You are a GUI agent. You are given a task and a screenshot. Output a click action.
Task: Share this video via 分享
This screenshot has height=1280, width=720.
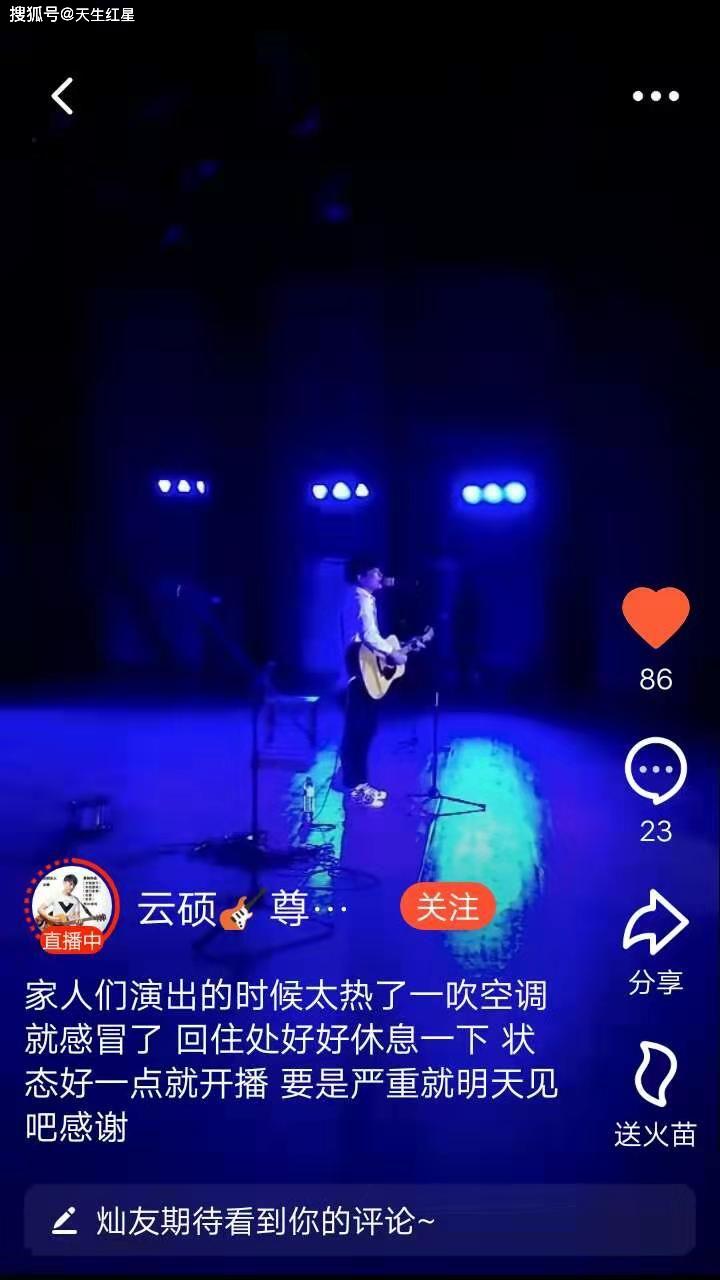coord(656,923)
